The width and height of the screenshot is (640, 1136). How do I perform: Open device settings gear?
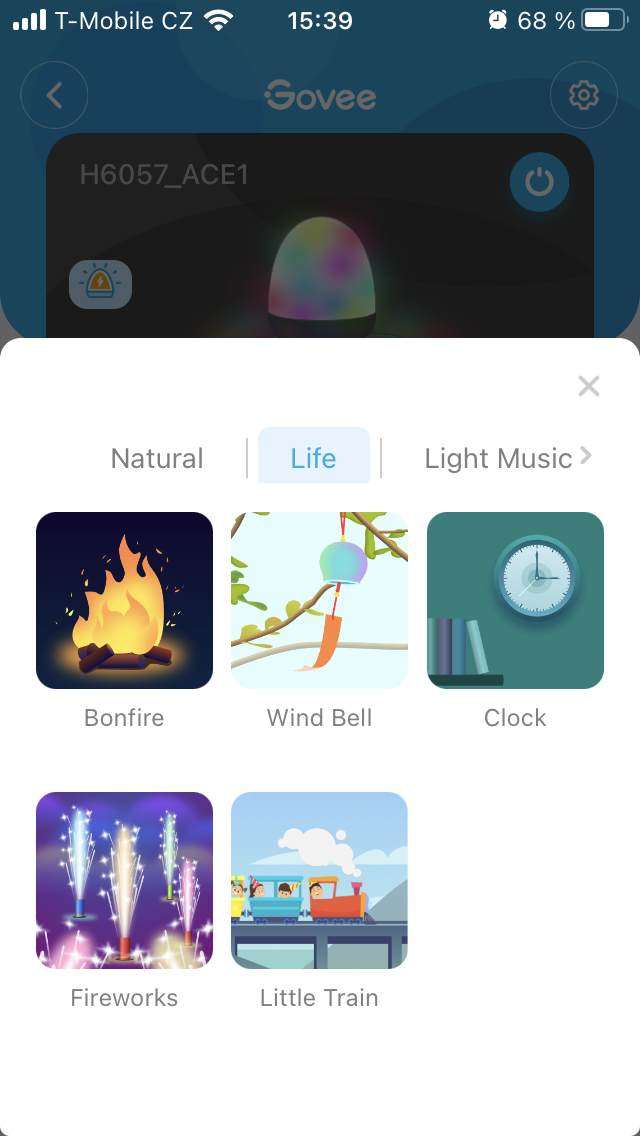[x=583, y=95]
